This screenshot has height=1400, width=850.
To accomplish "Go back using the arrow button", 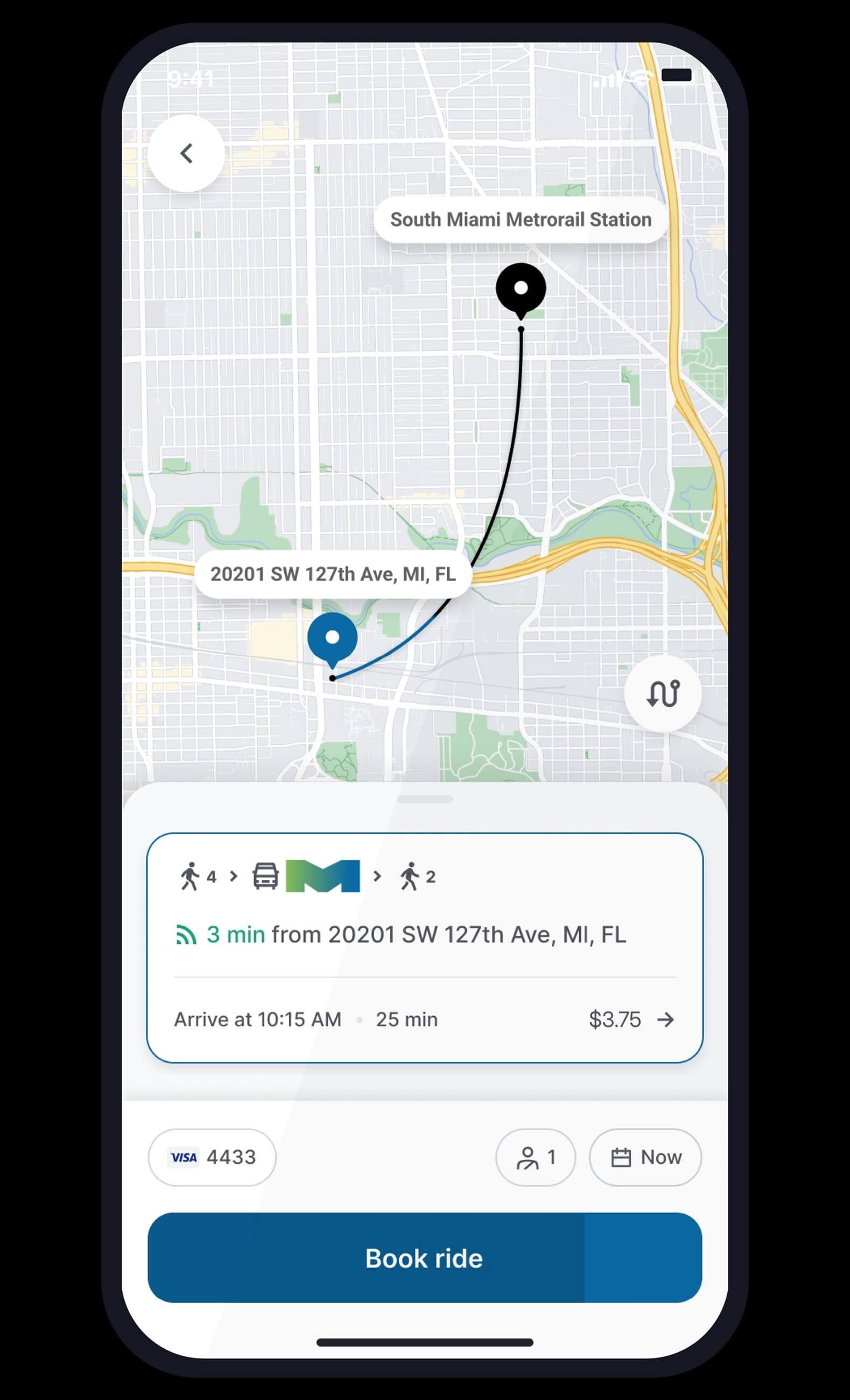I will 186,153.
